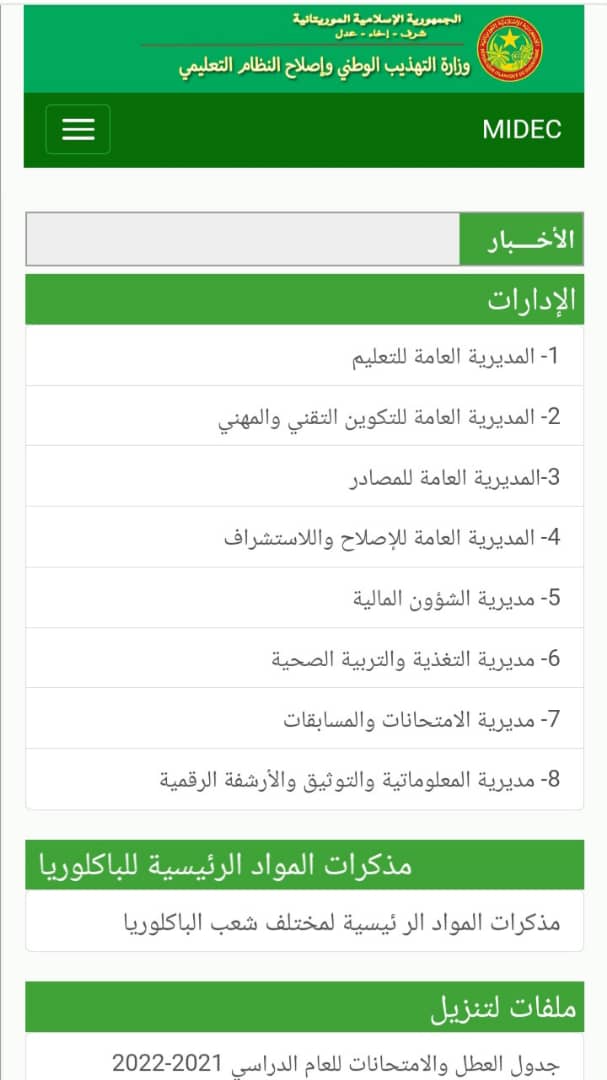Open المديرية العامة للإصلاح والاستشراف

pos(305,537)
